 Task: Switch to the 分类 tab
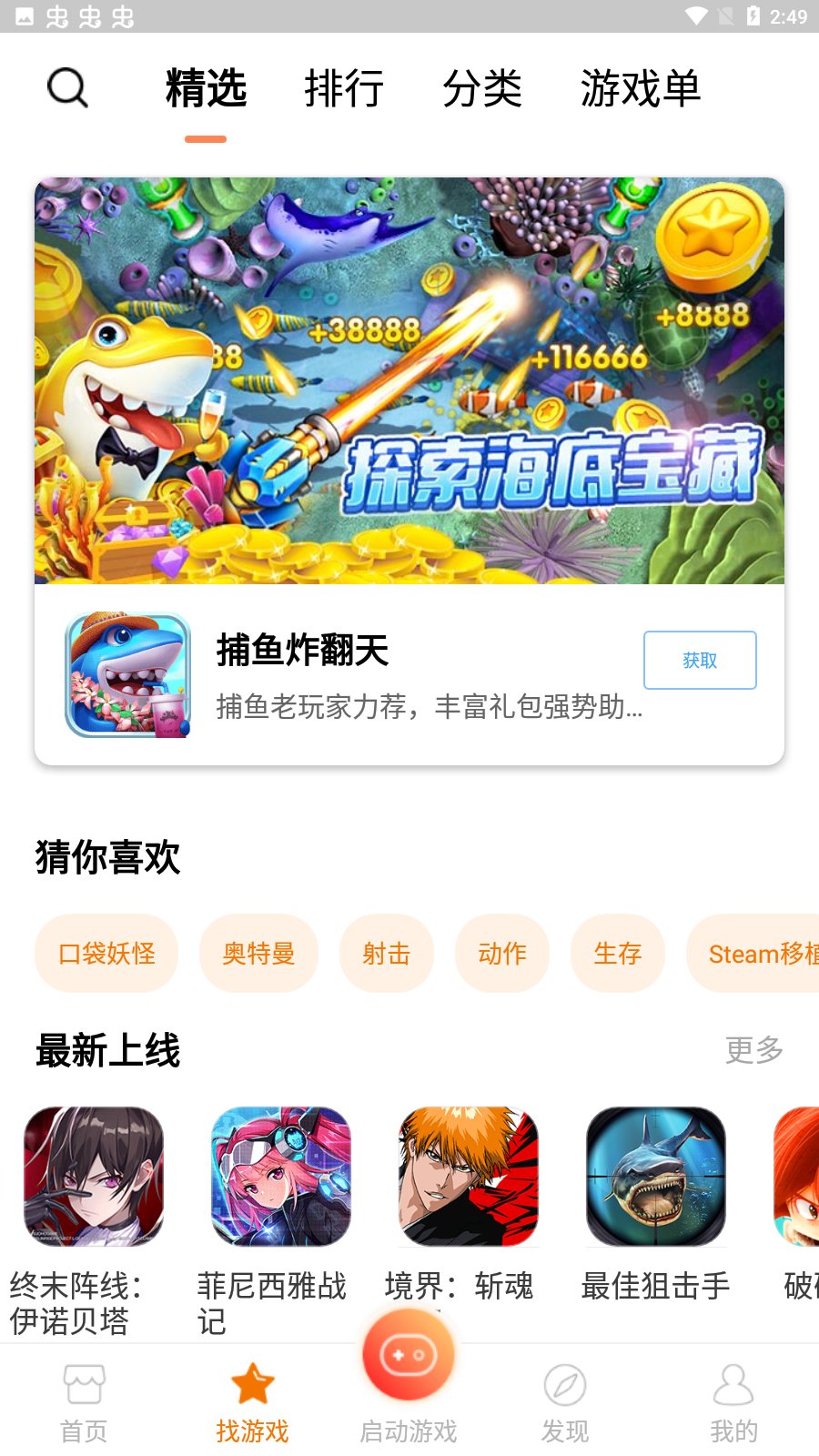(482, 88)
